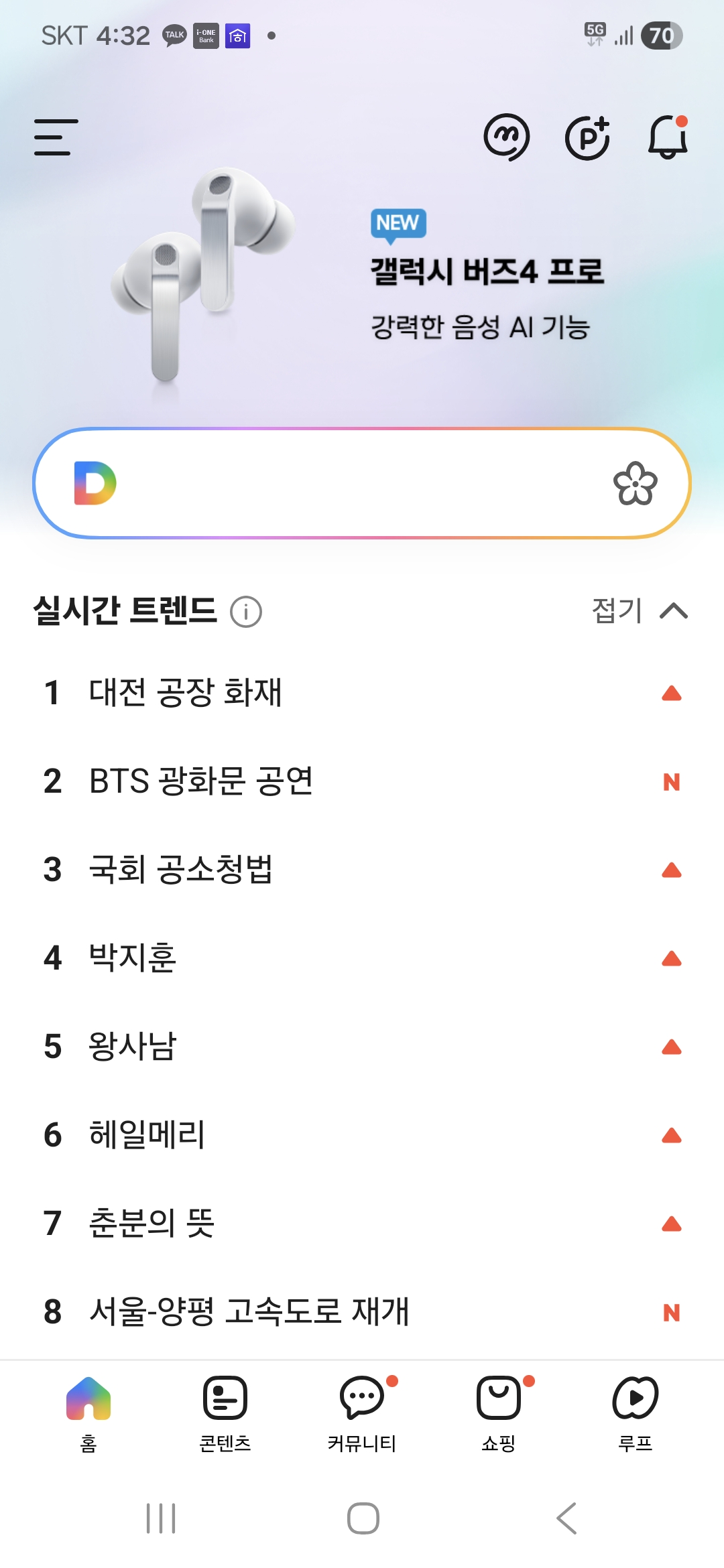Tap the Daum search box
724x1568 pixels.
[355, 483]
